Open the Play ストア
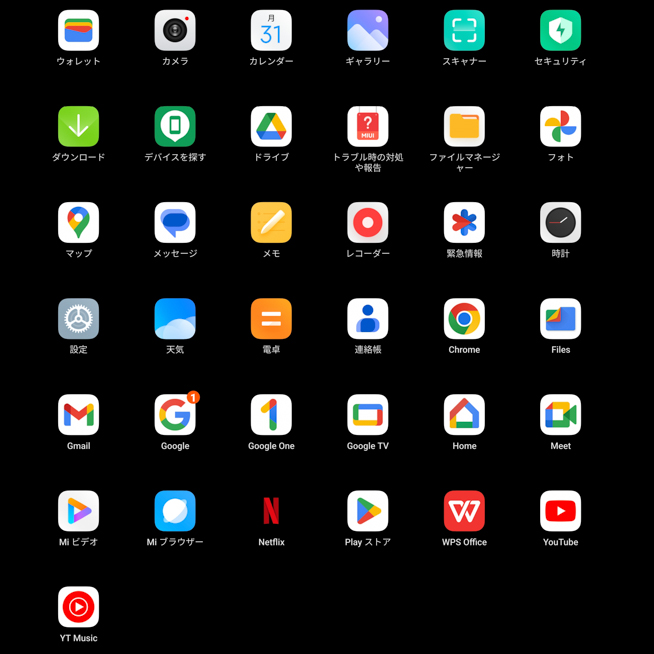 coord(368,511)
